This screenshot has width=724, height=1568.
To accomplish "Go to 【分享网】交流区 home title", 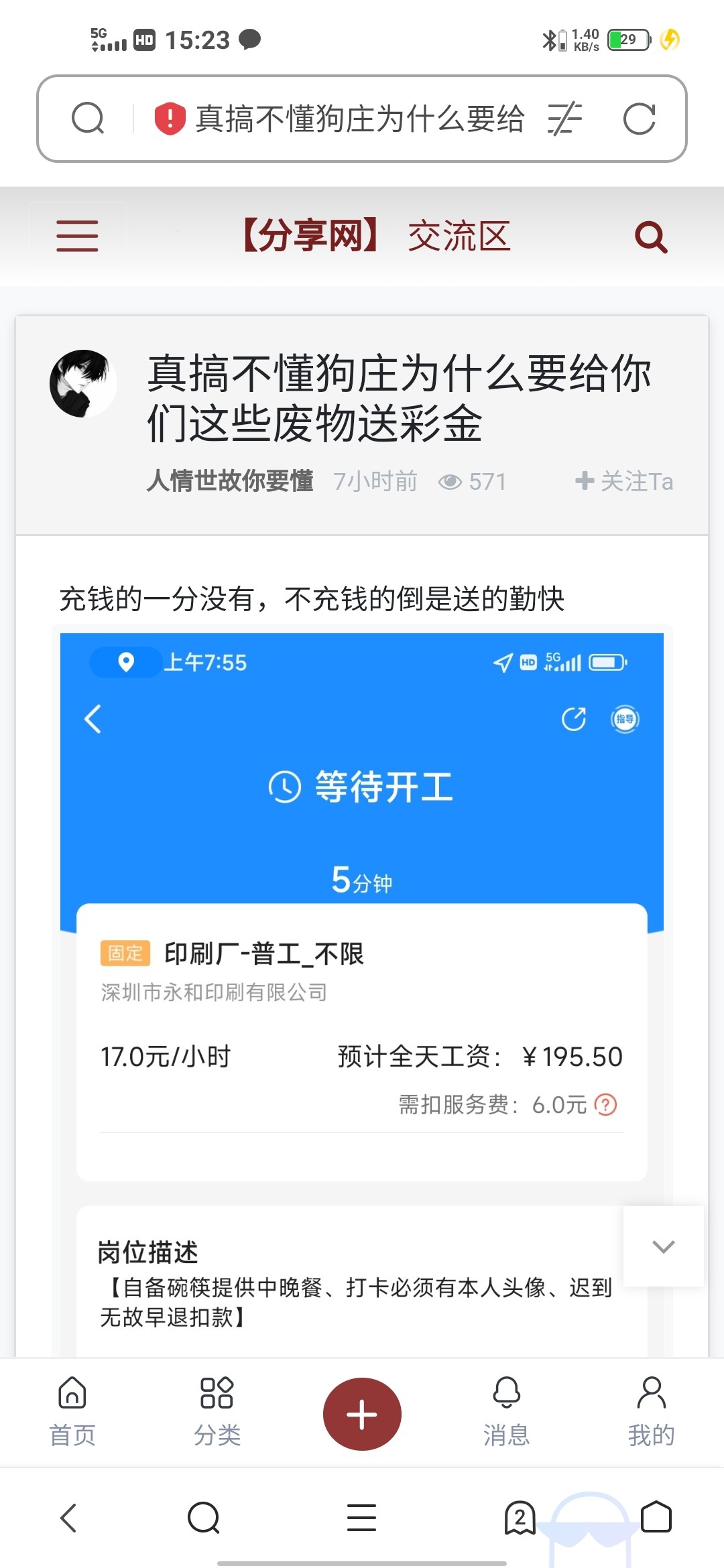I will pos(375,237).
